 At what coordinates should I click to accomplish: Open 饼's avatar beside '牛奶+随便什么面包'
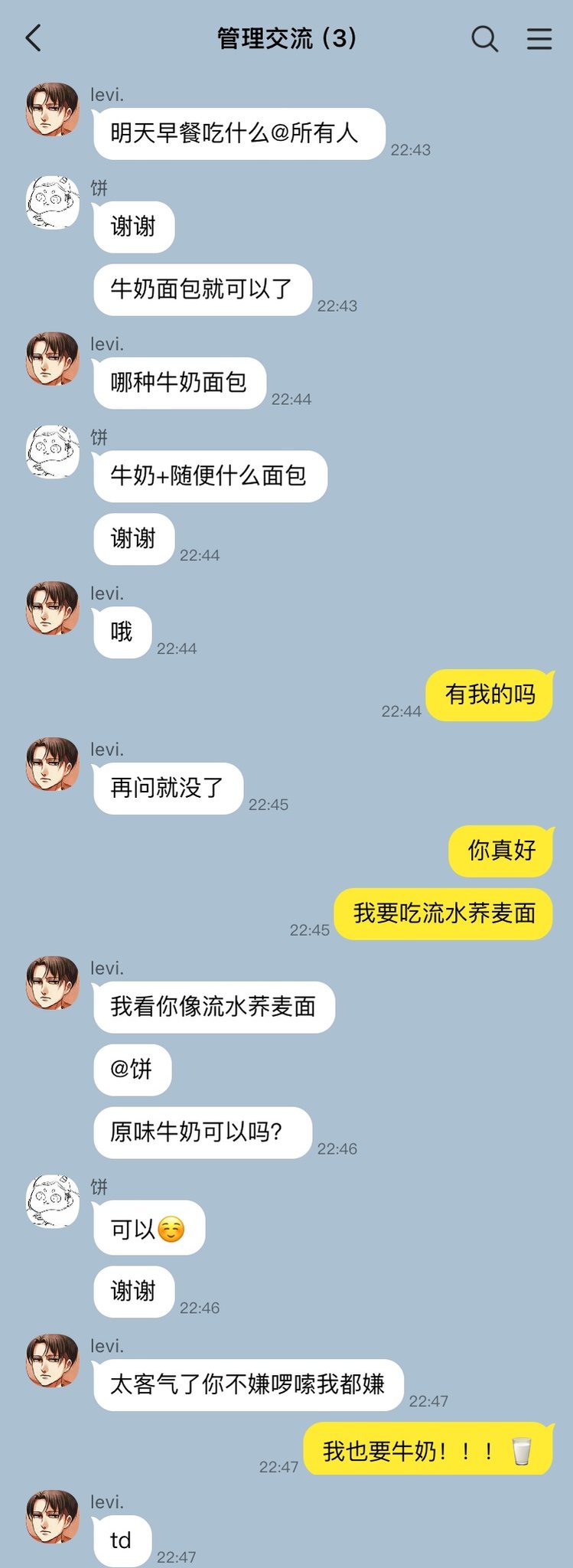pos(53,452)
